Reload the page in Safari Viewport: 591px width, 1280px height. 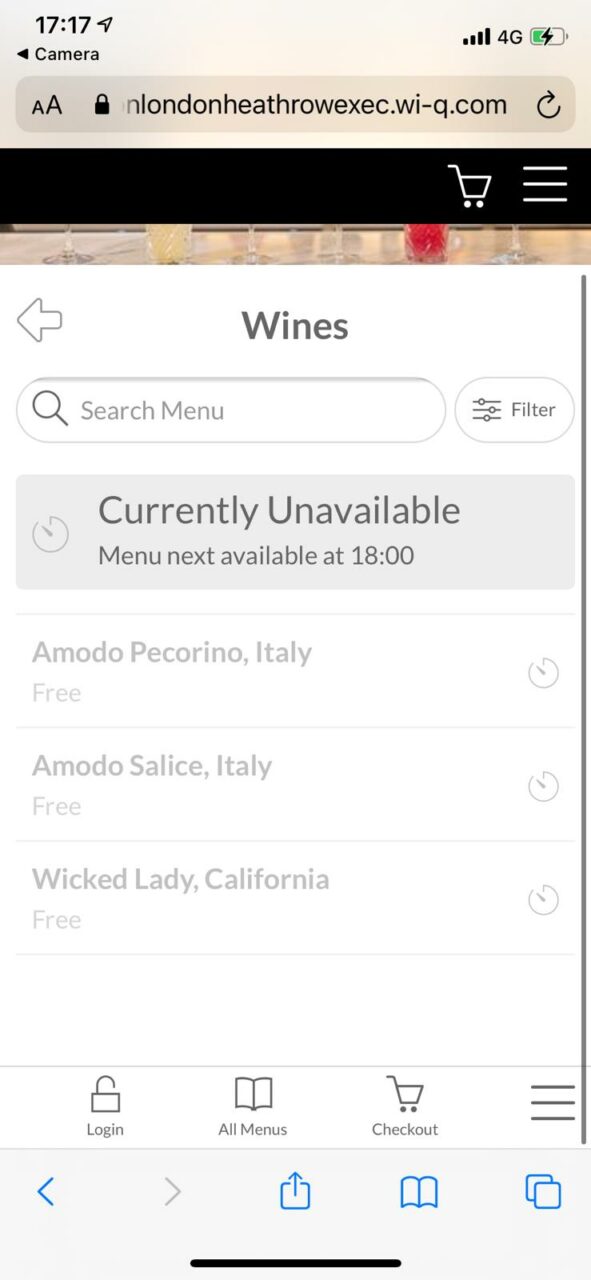[x=548, y=105]
